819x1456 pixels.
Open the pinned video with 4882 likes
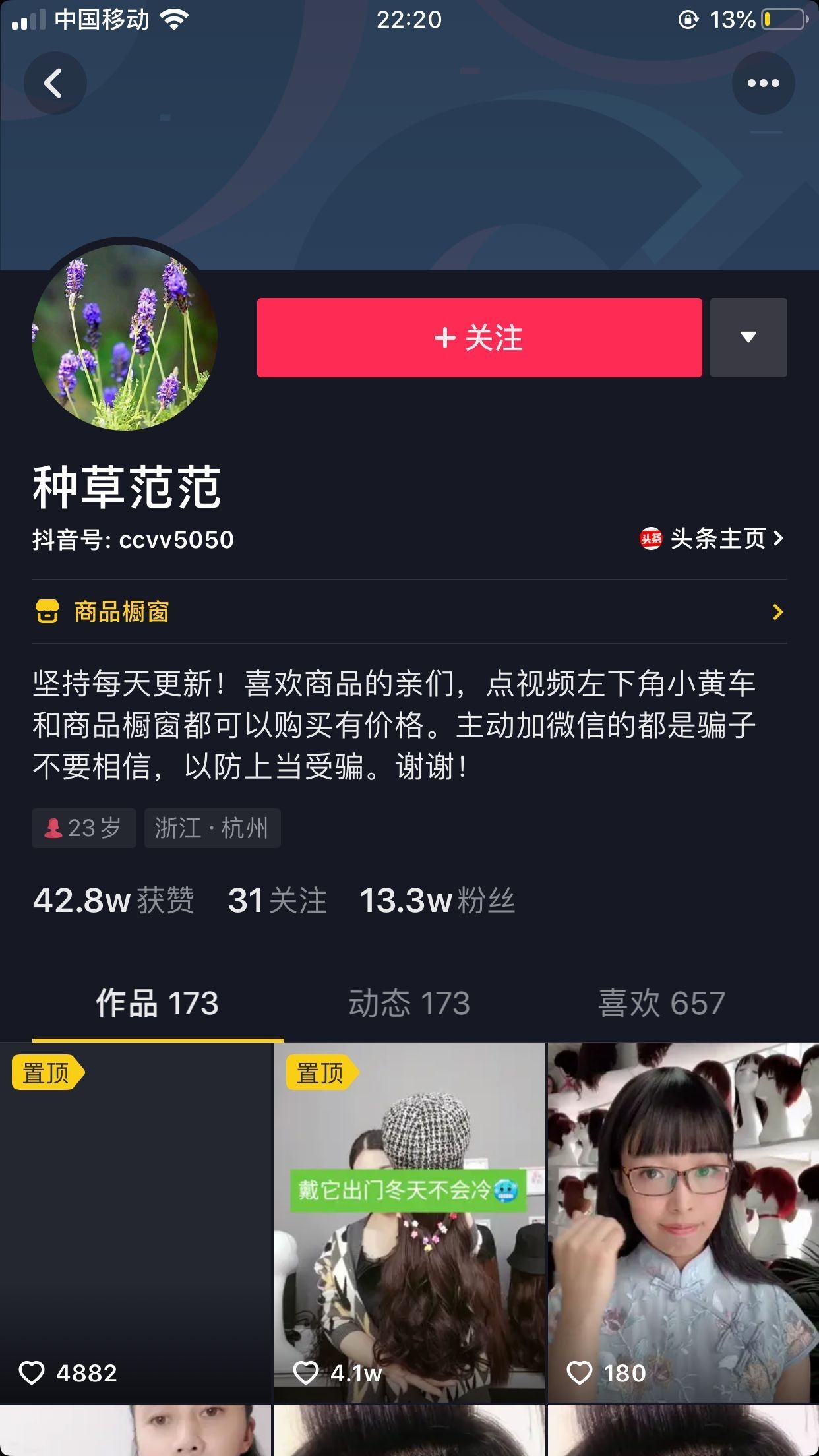(x=135, y=1223)
